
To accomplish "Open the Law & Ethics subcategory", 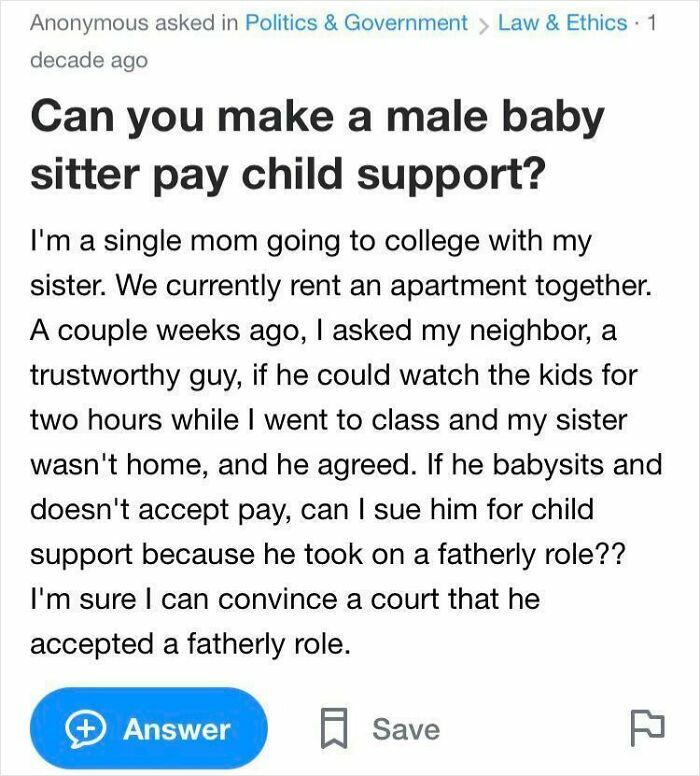I will pyautogui.click(x=564, y=22).
